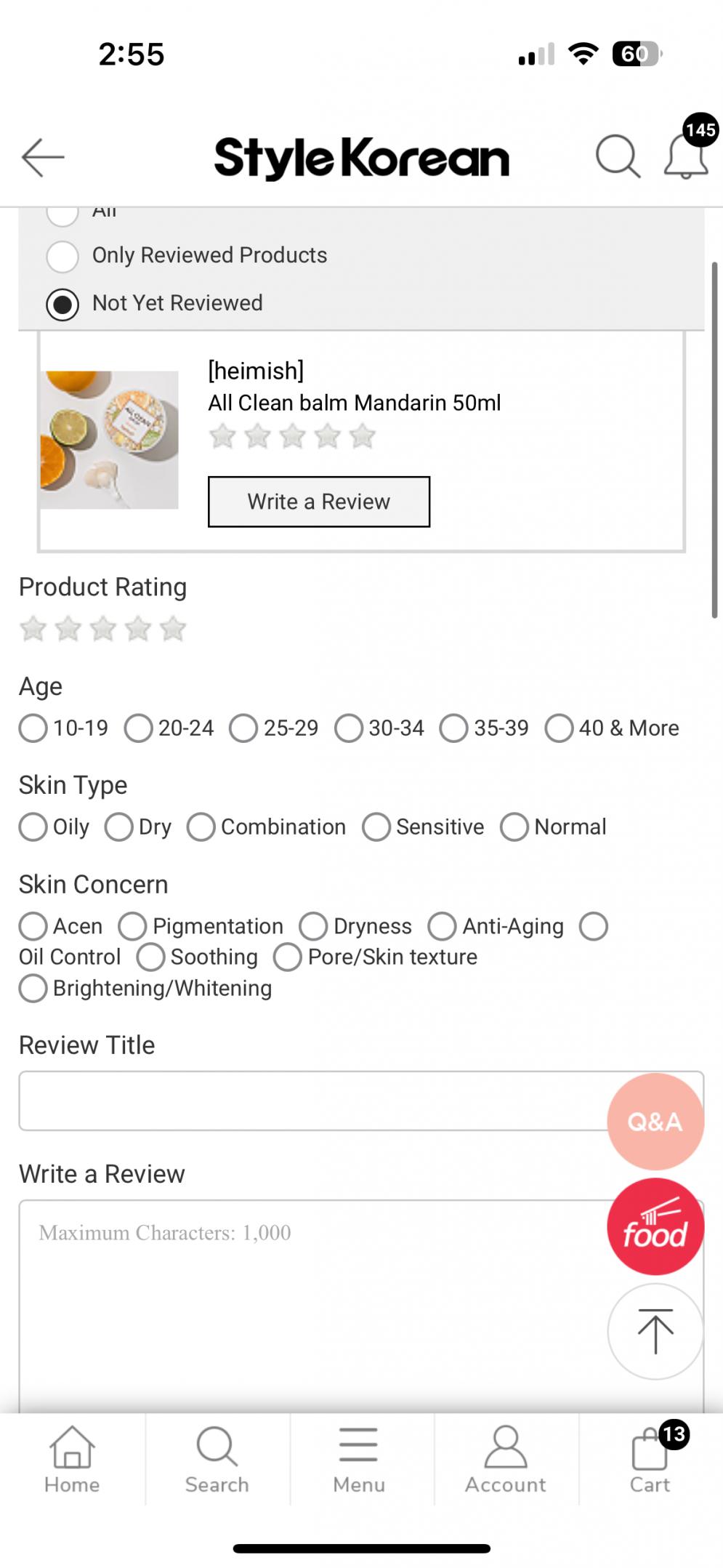This screenshot has width=723, height=1568.
Task: Select Brightening/Whitening concern
Action: point(33,988)
